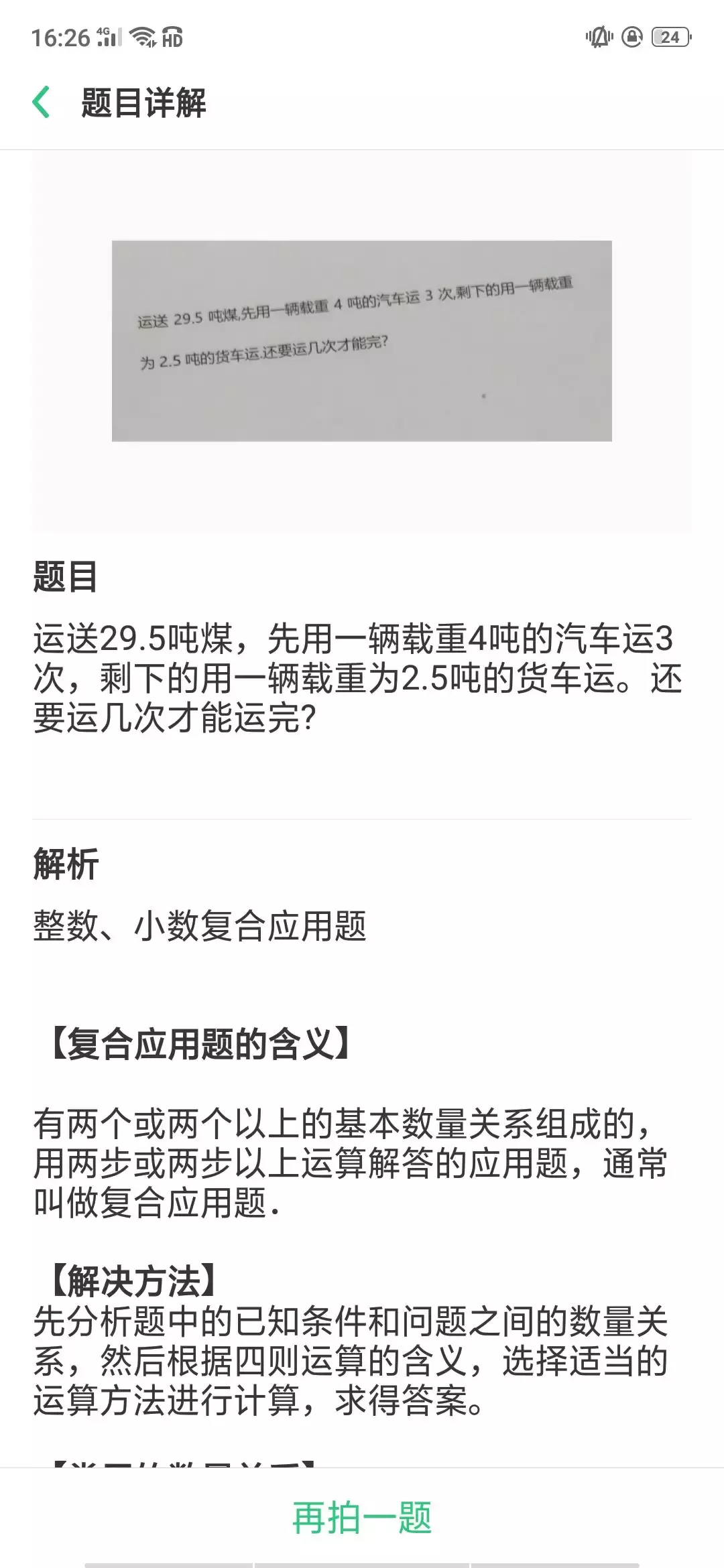Open the captured question photo

[x=362, y=340]
